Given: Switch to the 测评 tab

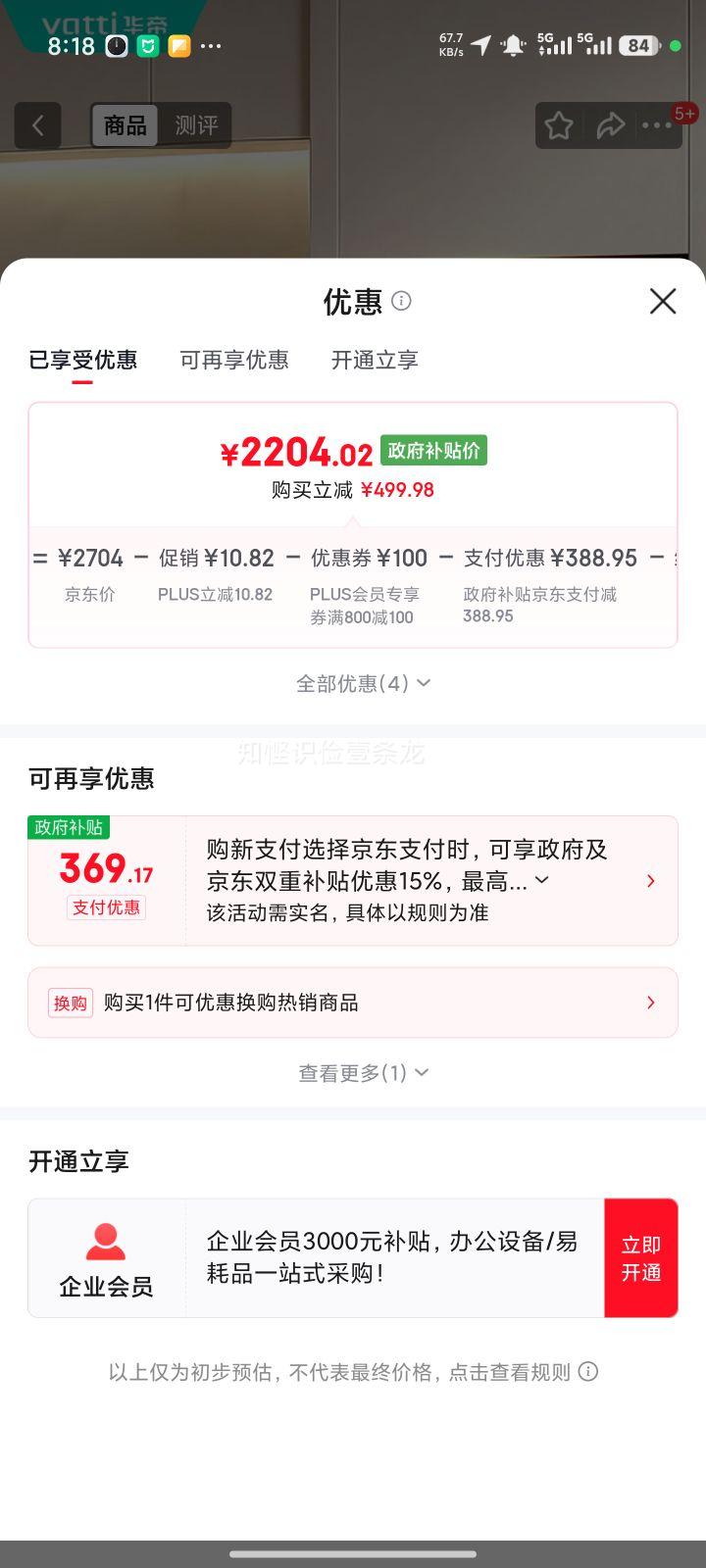Looking at the screenshot, I should point(196,125).
